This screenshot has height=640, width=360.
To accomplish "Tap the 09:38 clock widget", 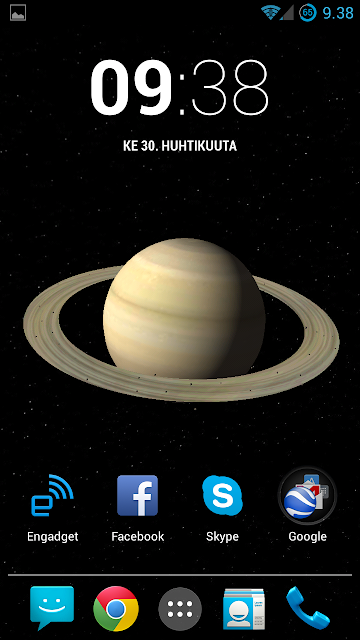I will 180,87.
